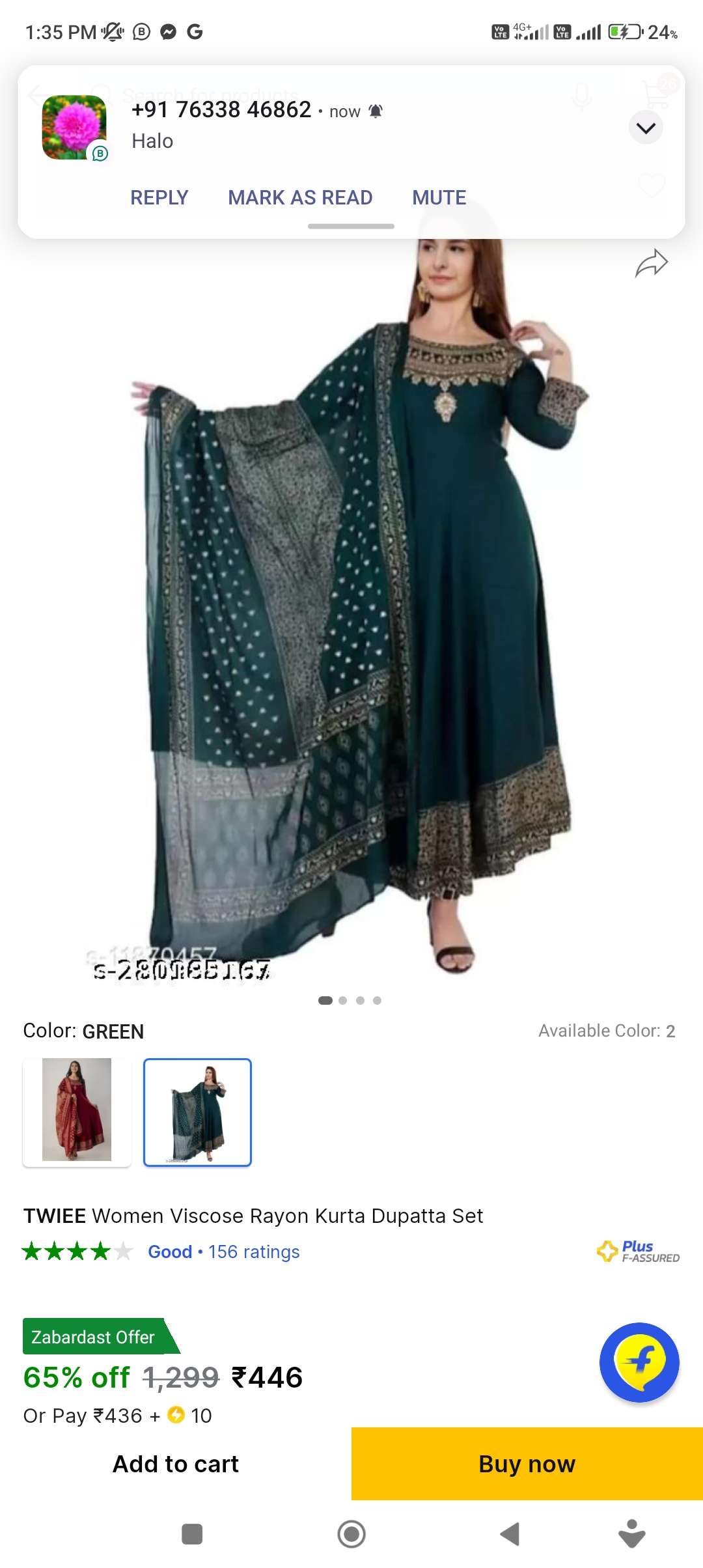Buy the kurta set now
703x1568 pixels.
(x=527, y=1464)
